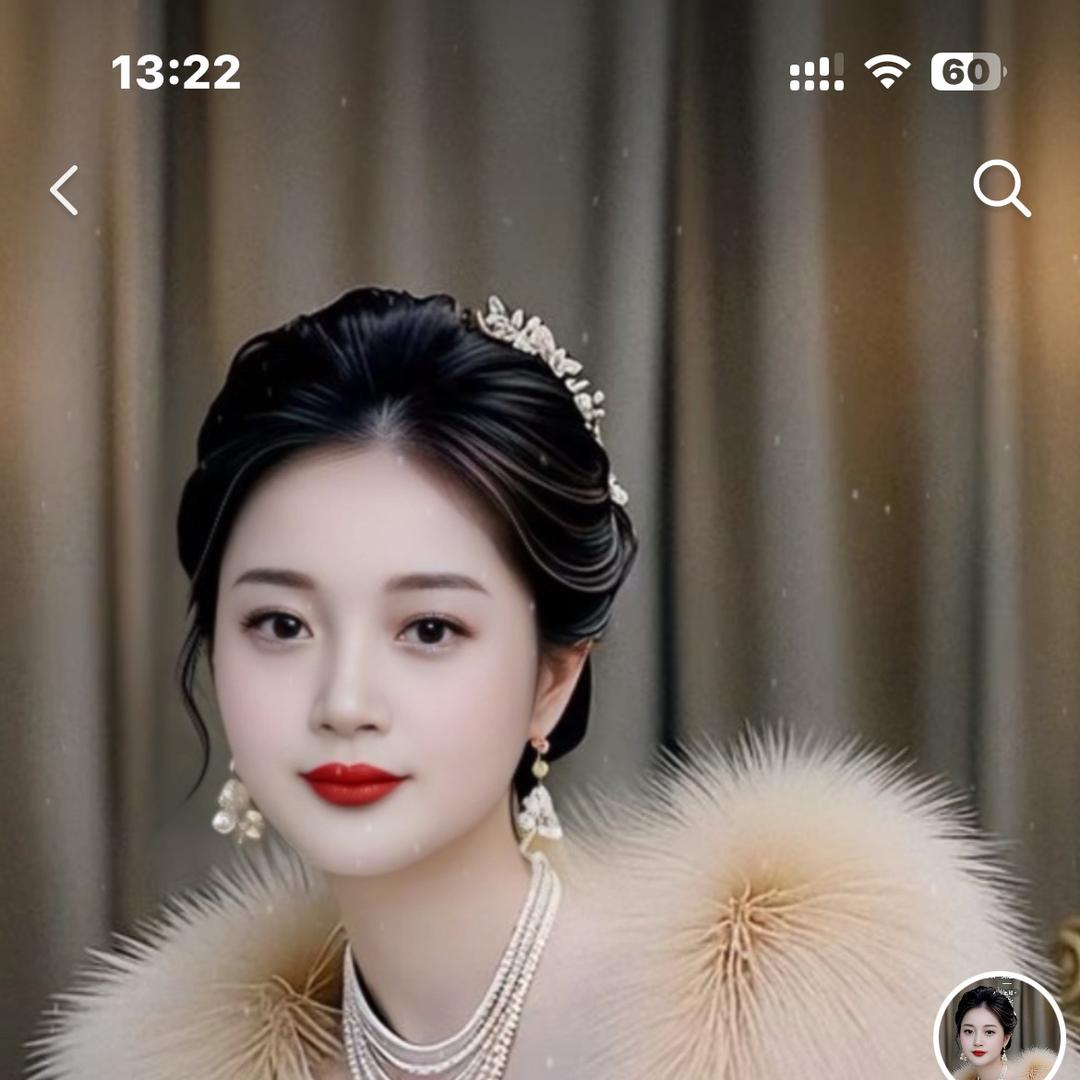Viewport: 1080px width, 1080px height.
Task: Go back using the top-left arrow
Action: pos(64,190)
